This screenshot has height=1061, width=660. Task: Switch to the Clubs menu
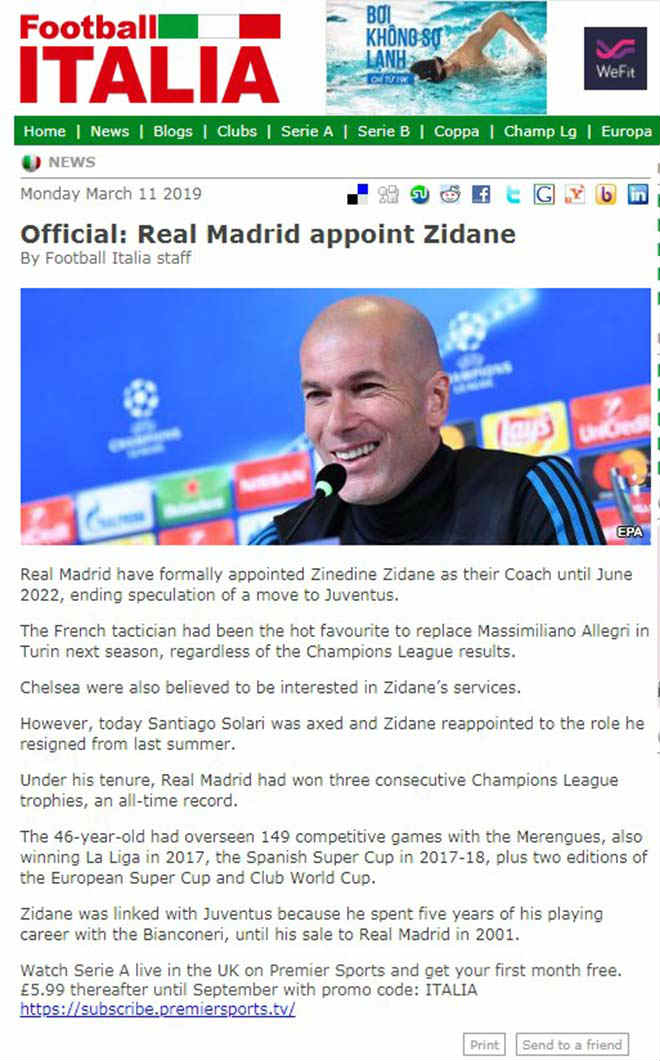[237, 131]
